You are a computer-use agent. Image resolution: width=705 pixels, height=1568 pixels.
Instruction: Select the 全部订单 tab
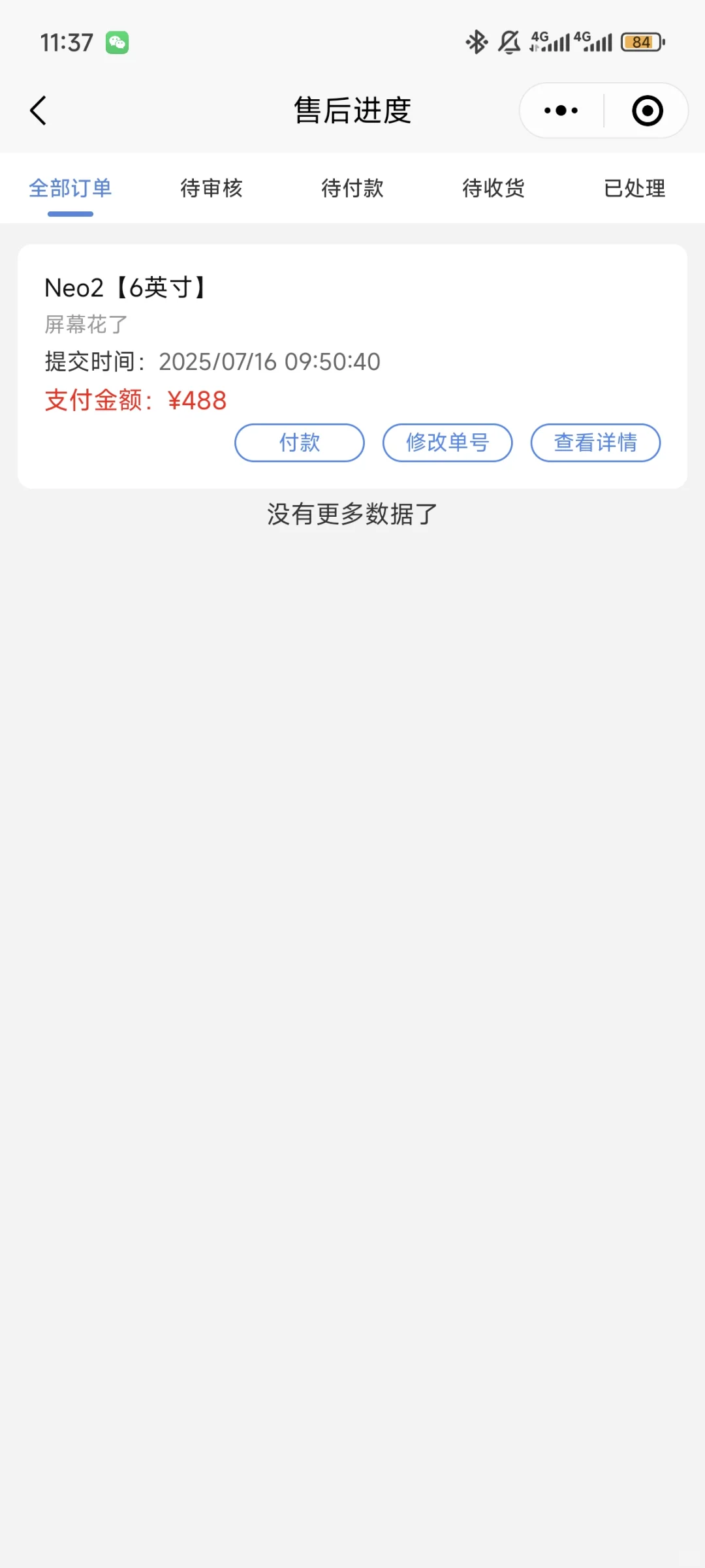click(x=70, y=189)
